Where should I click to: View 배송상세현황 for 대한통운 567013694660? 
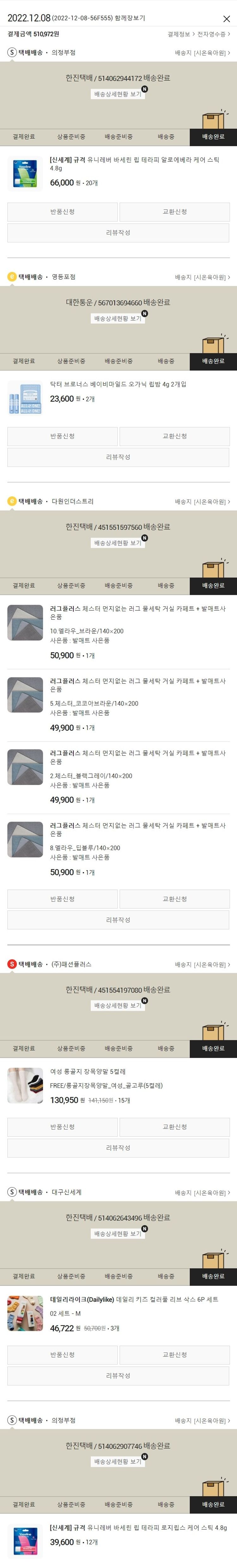118,318
